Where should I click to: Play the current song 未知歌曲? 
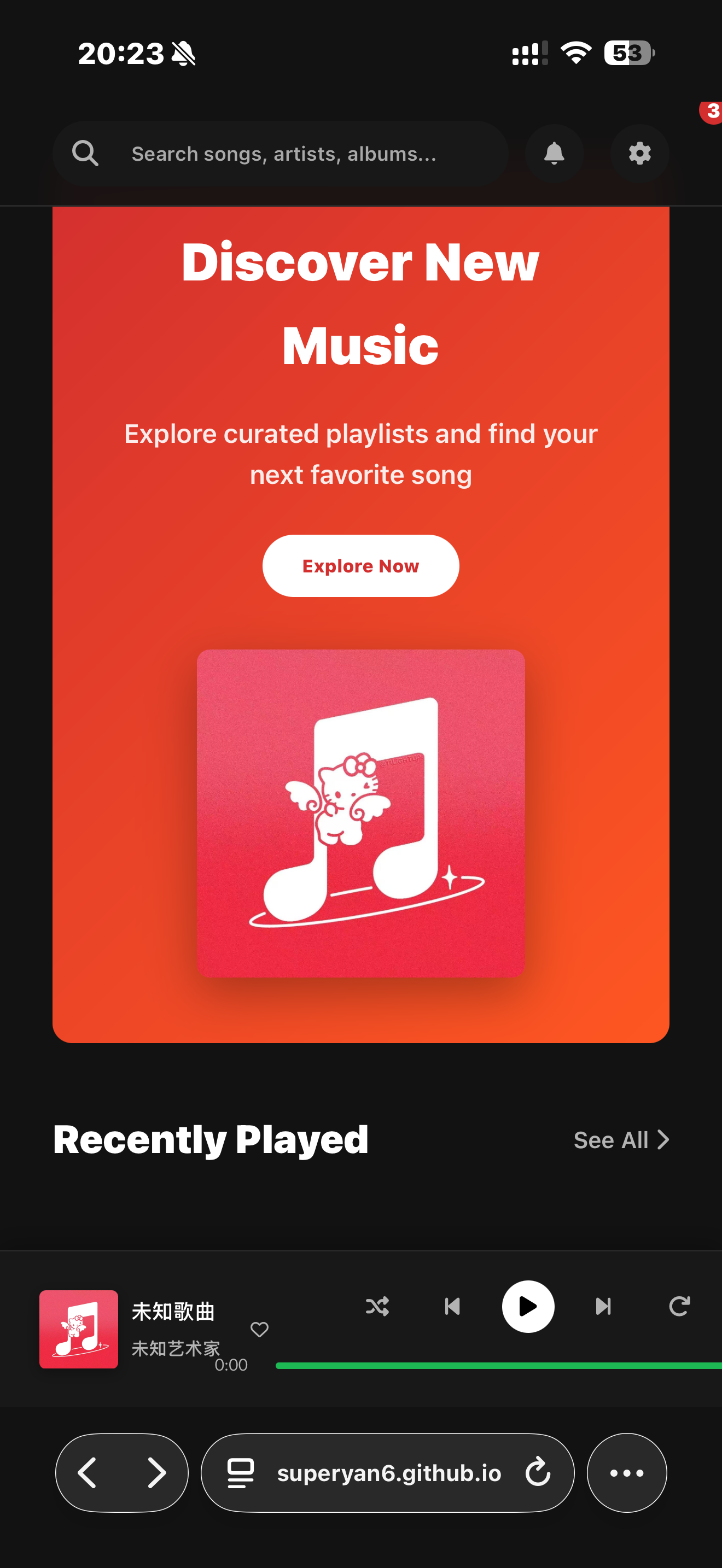pos(527,1306)
